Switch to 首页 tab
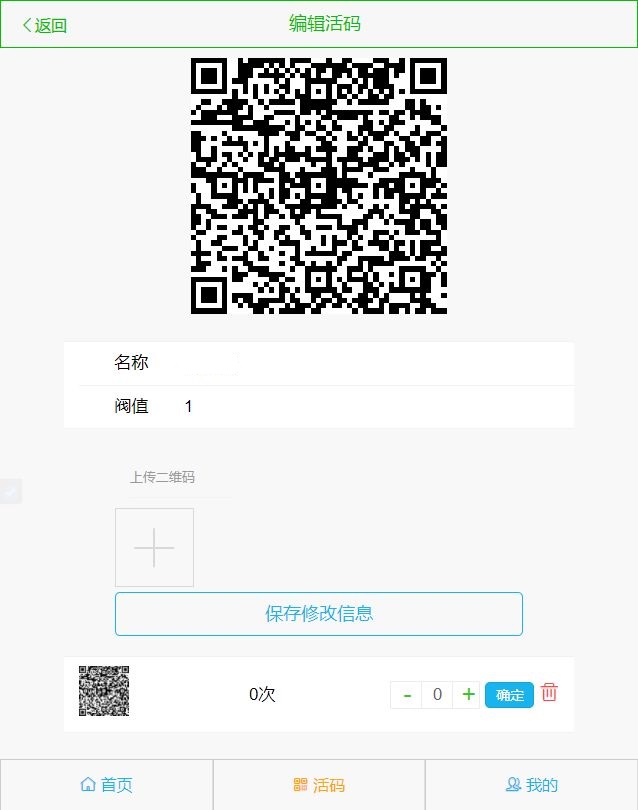Image resolution: width=638 pixels, height=810 pixels. (x=106, y=785)
